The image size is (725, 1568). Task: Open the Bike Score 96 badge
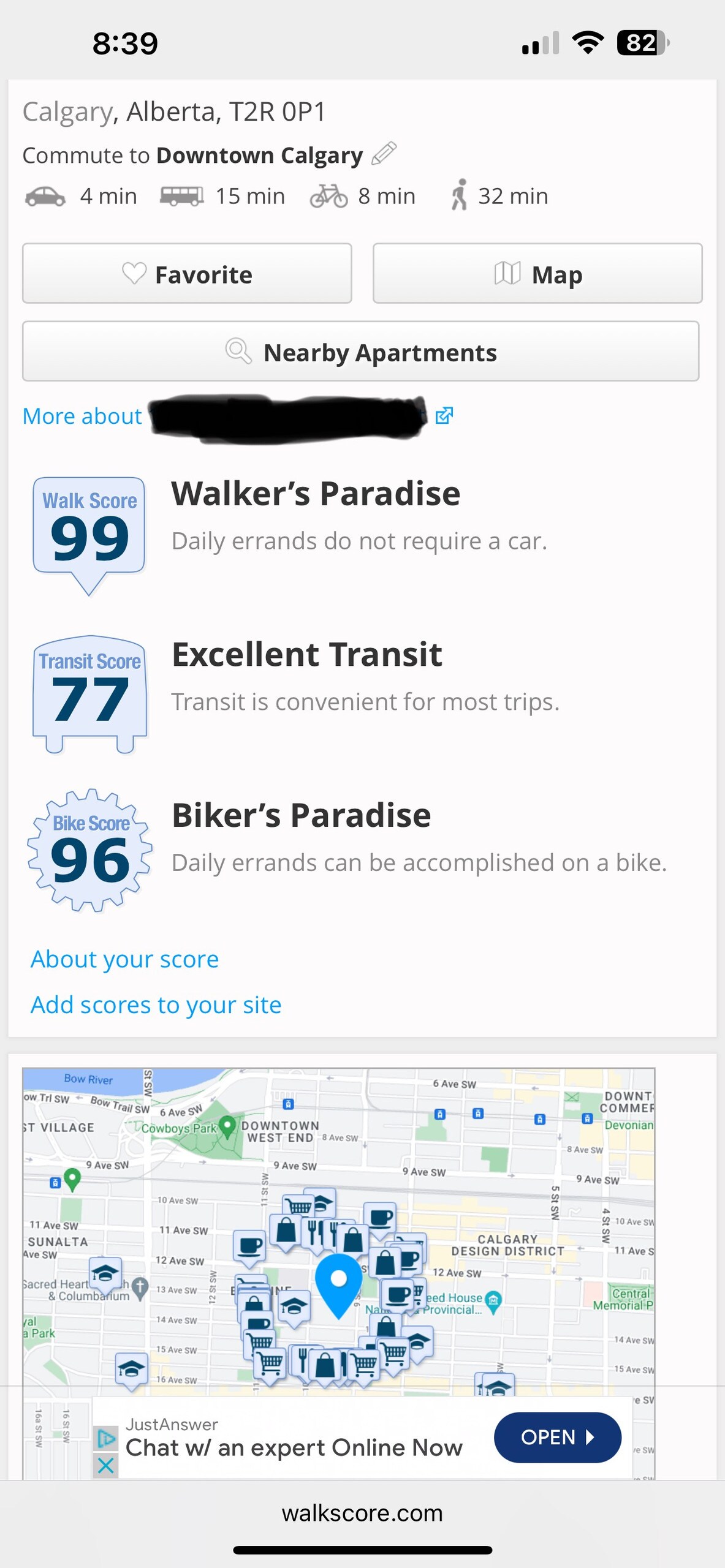pos(90,851)
